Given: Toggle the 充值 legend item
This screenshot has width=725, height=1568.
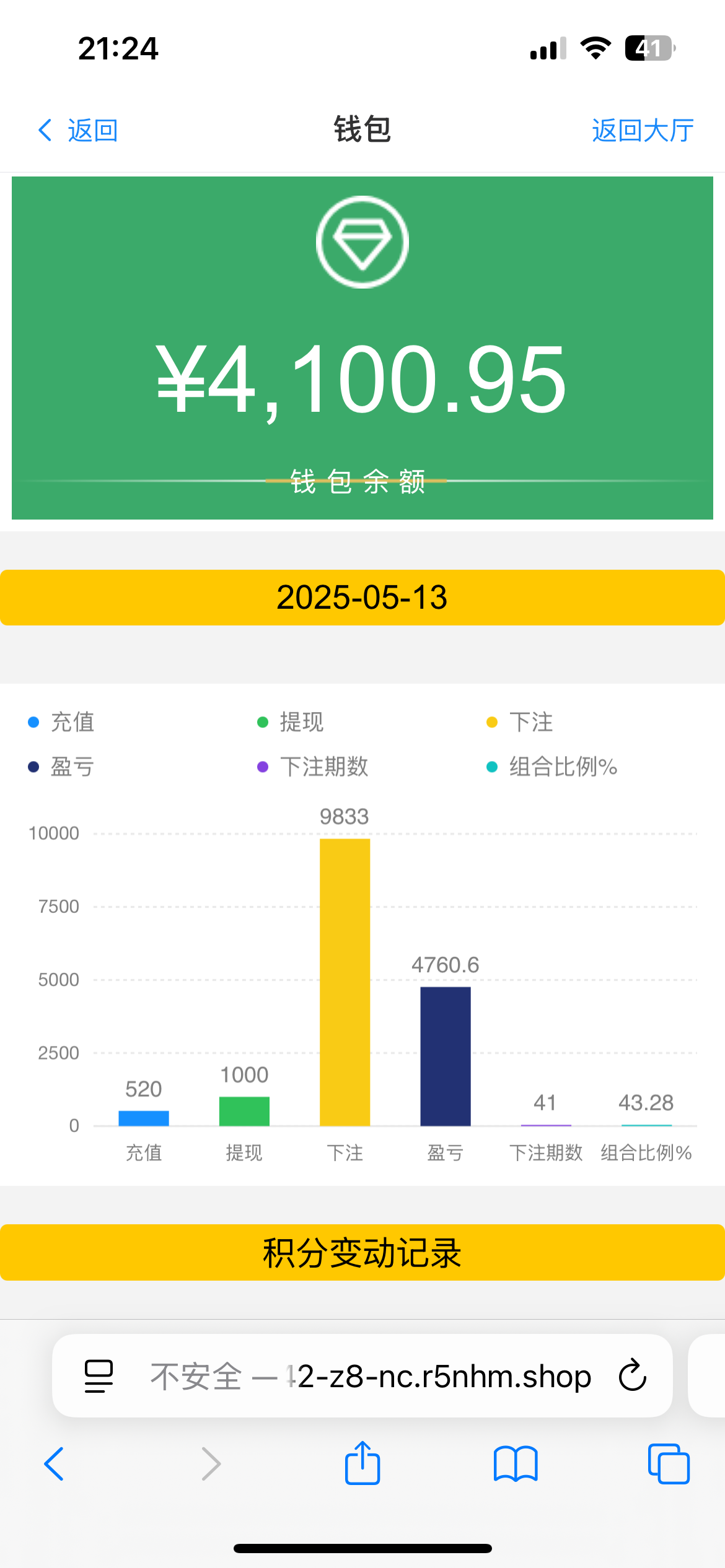Looking at the screenshot, I should tap(62, 722).
